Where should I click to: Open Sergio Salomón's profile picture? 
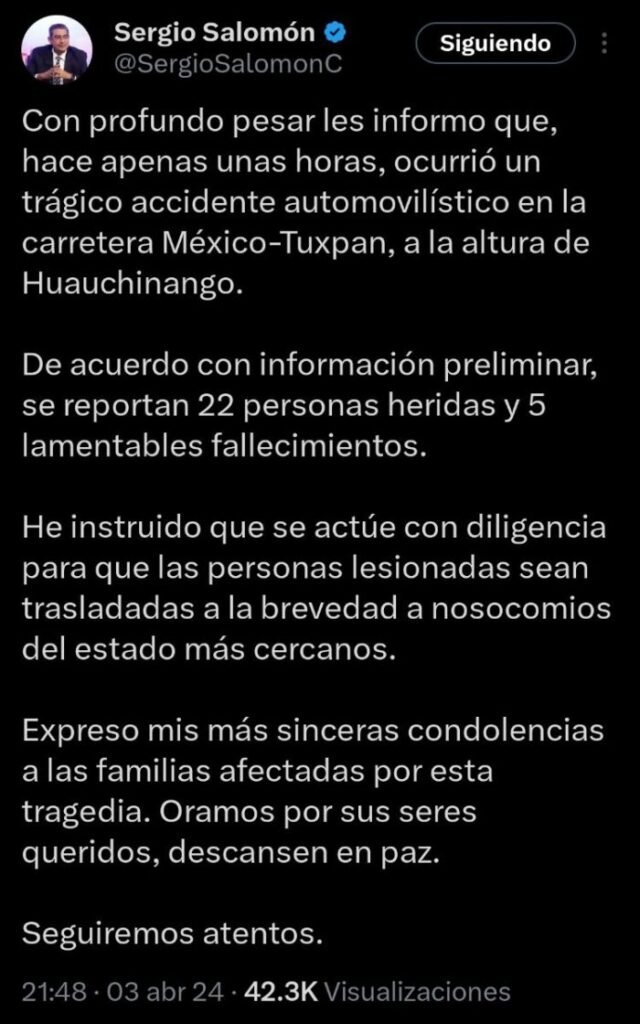[58, 50]
